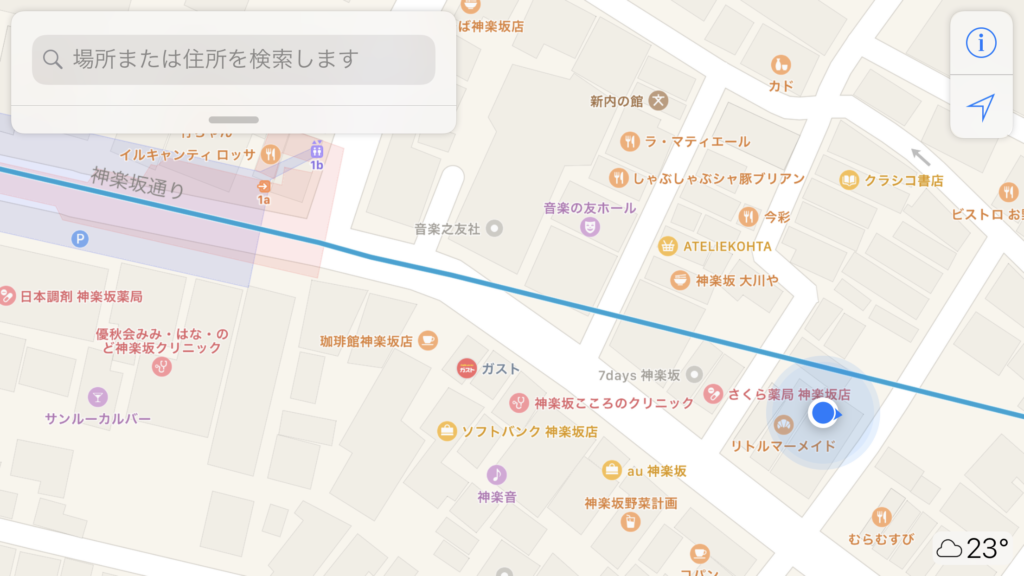Screen dimensions: 1024x576
Task: Open the weather badge showing 23°
Action: coord(972,548)
